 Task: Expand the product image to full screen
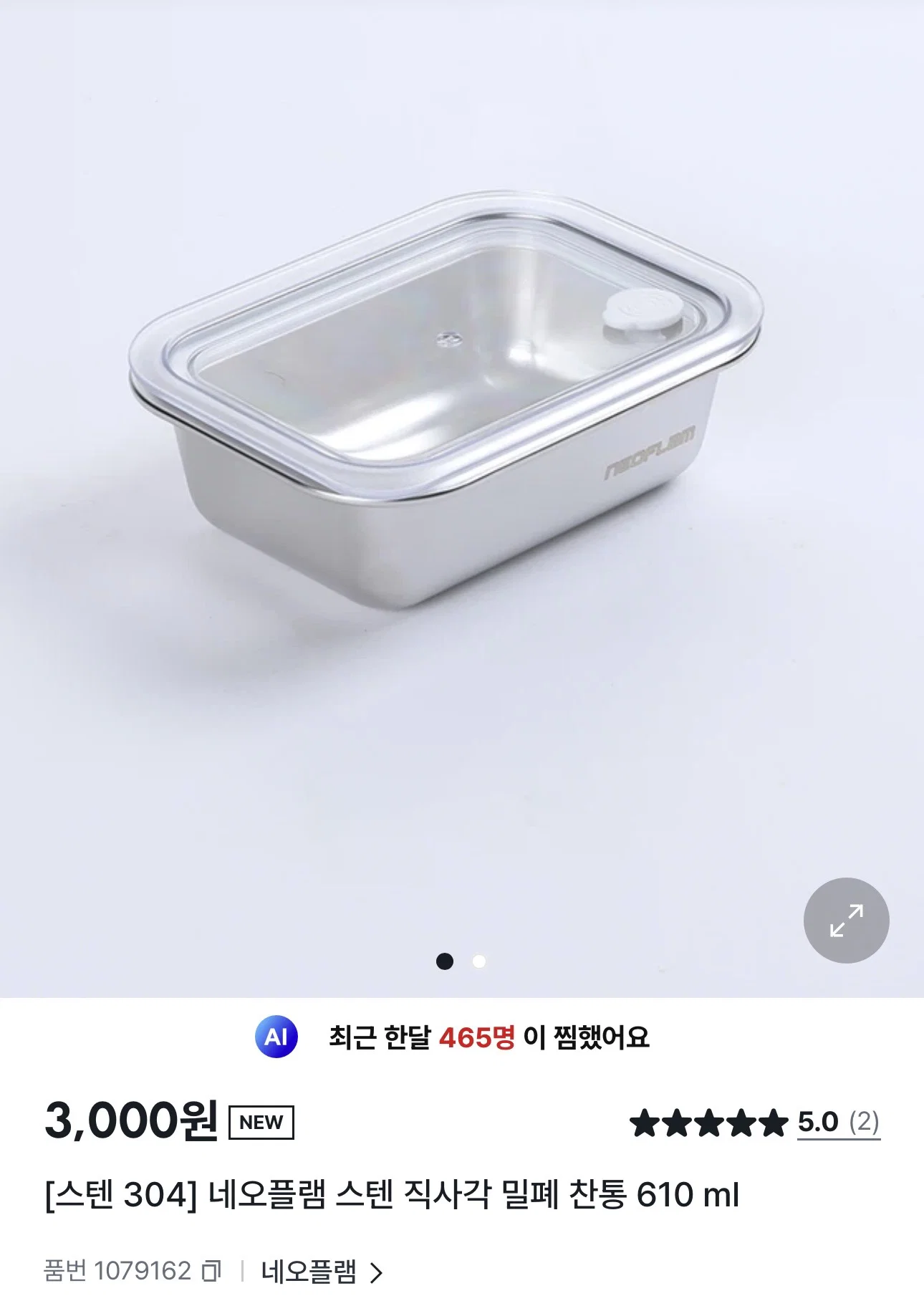[846, 920]
